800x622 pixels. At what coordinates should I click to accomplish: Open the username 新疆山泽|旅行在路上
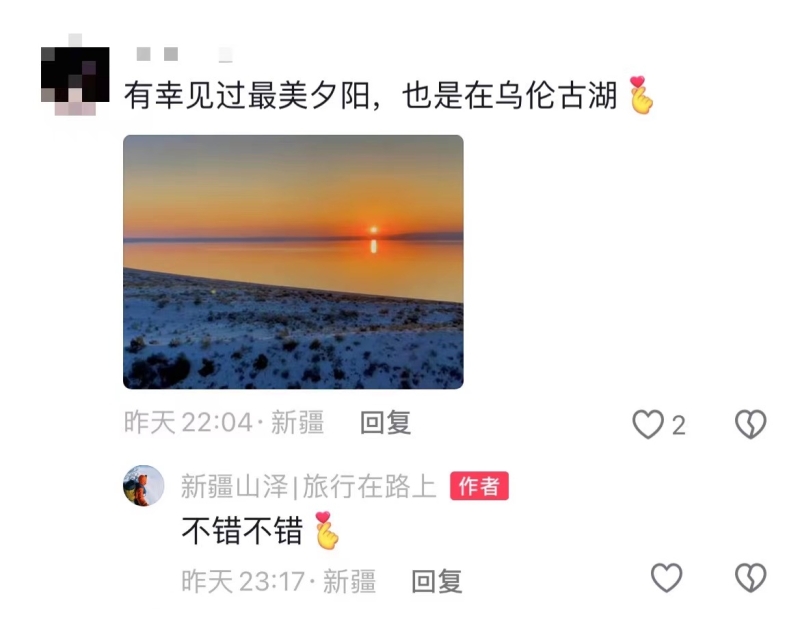[x=308, y=486]
